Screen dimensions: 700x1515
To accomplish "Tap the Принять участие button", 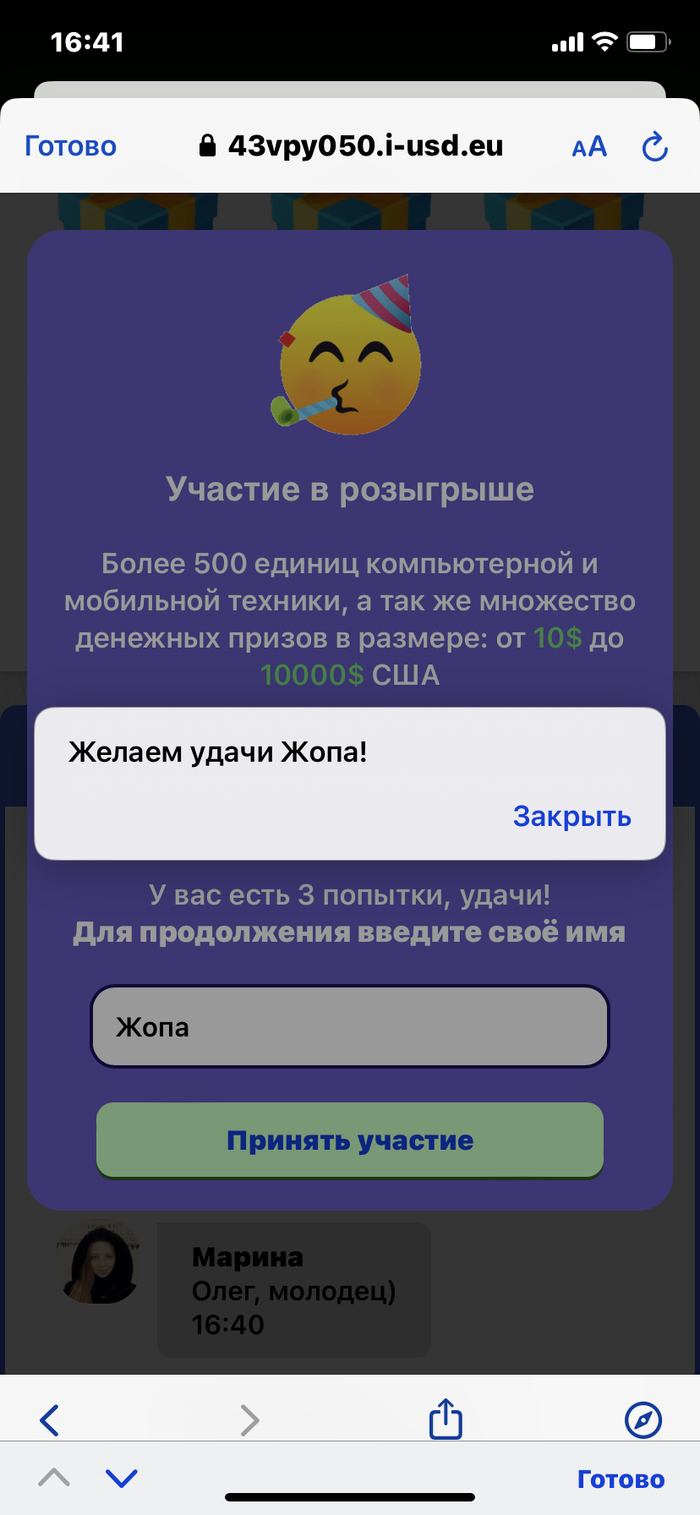I will [x=350, y=1140].
